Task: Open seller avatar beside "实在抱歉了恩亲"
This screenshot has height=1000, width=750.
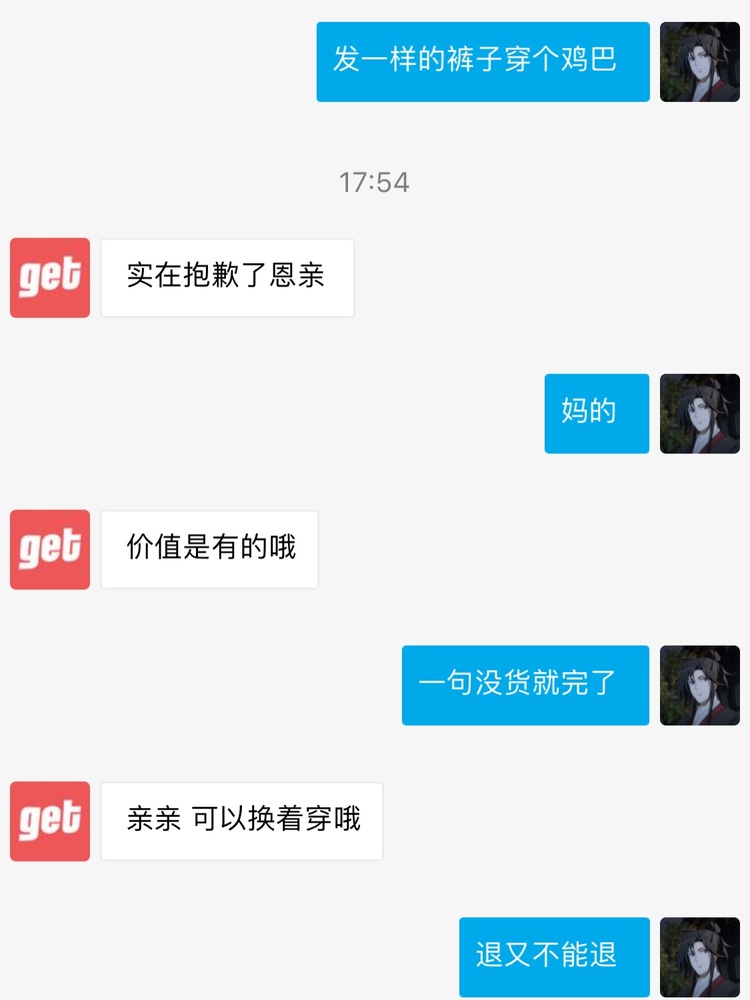Action: [x=50, y=278]
